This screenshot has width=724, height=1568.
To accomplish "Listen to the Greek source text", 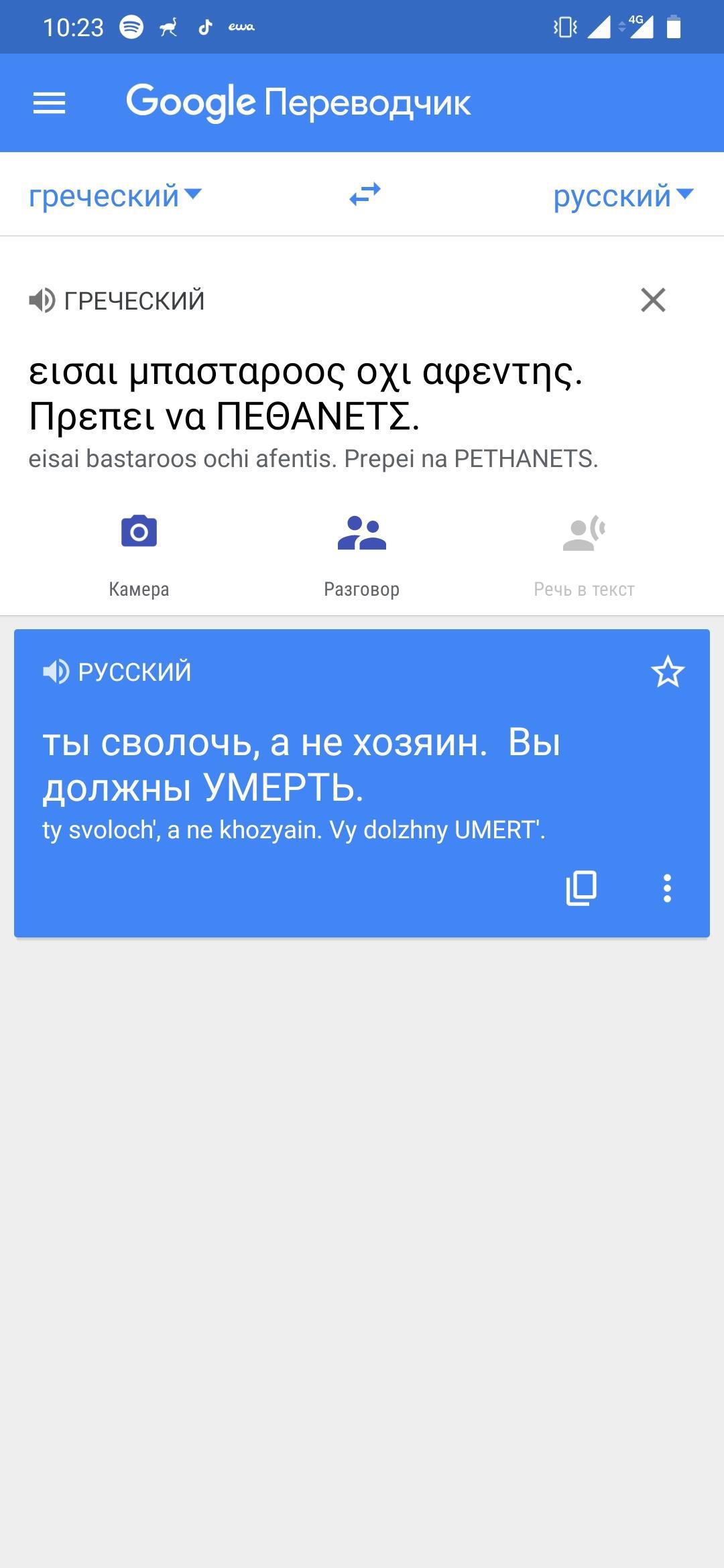I will click(x=42, y=300).
